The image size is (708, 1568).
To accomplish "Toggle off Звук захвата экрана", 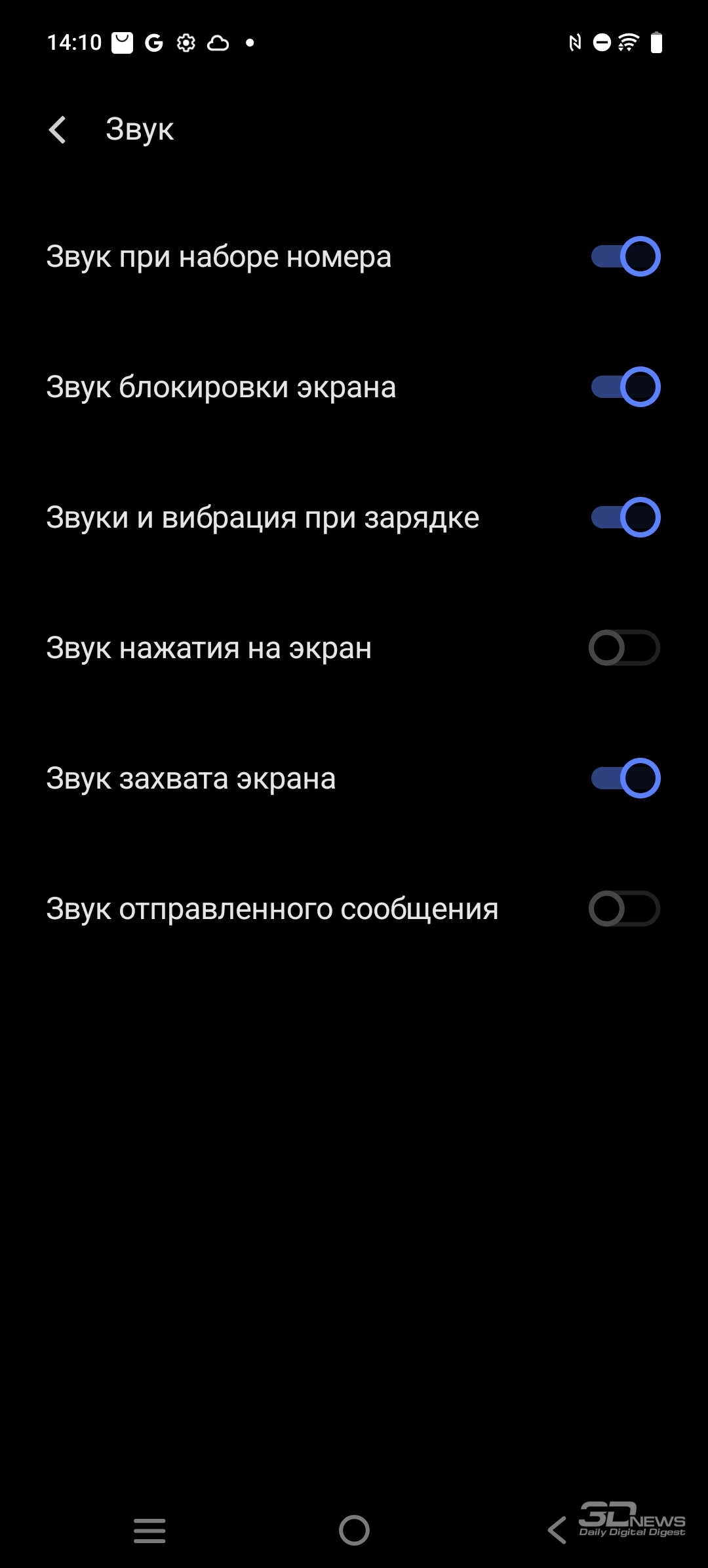I will coord(625,778).
